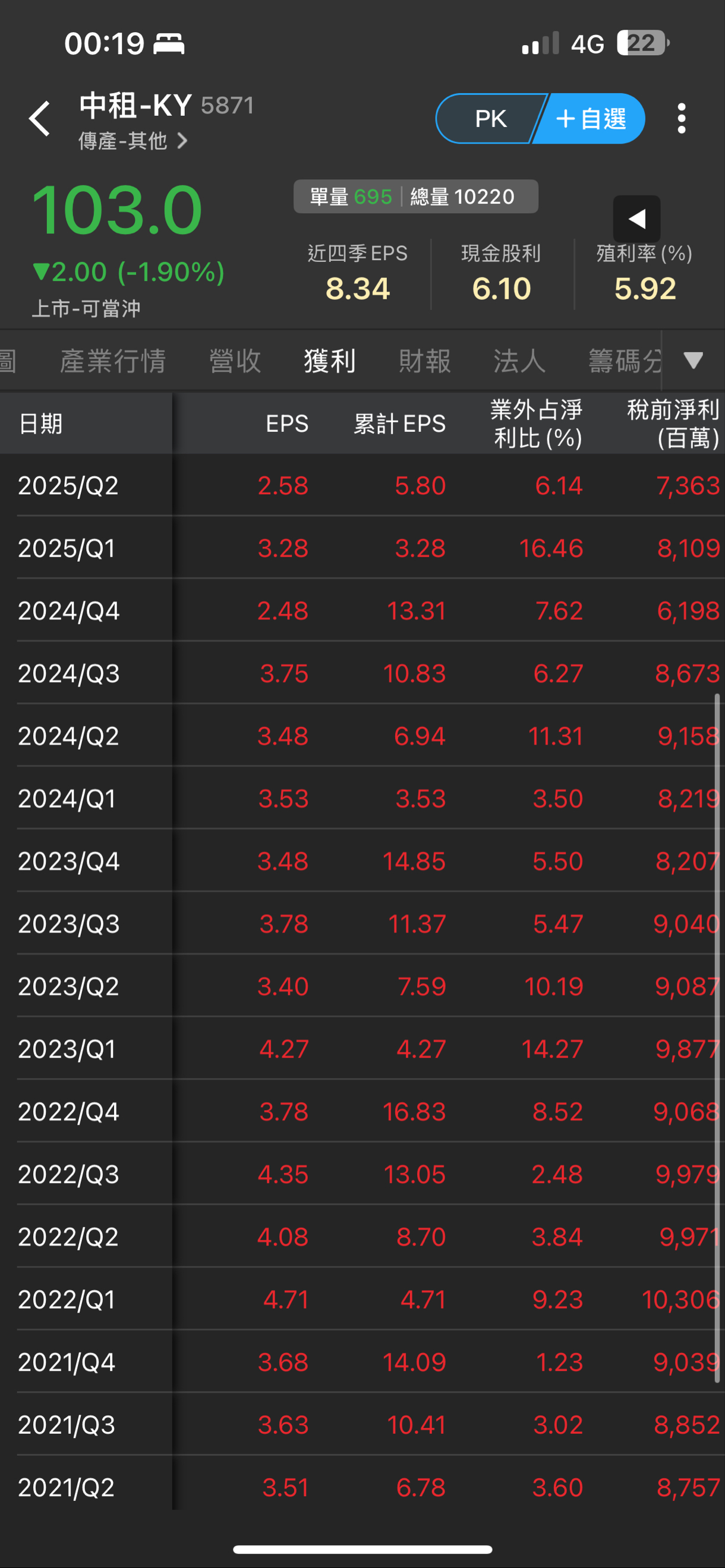Viewport: 725px width, 1568px height.
Task: Open the PK comparison button
Action: (x=490, y=118)
